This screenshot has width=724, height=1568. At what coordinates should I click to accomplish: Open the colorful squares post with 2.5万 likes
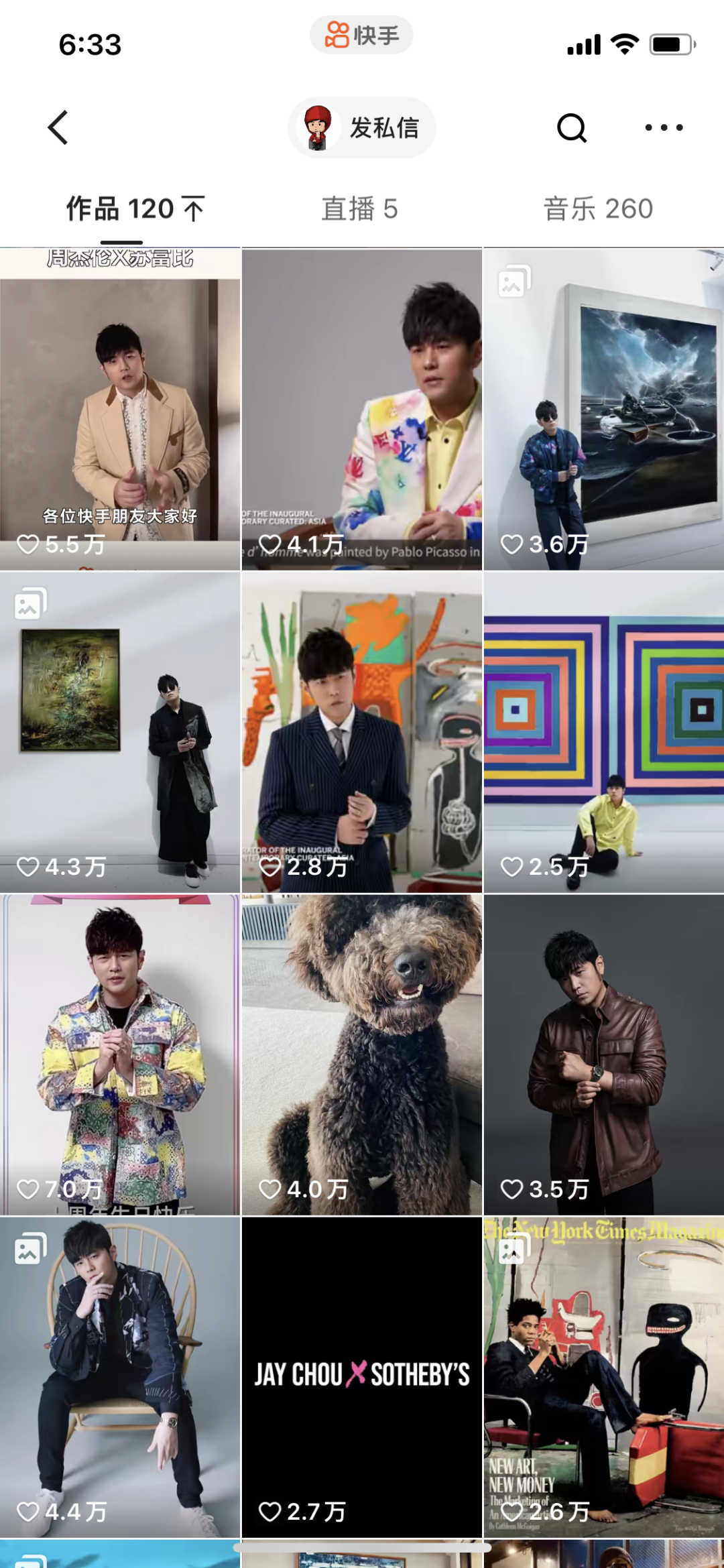(603, 732)
